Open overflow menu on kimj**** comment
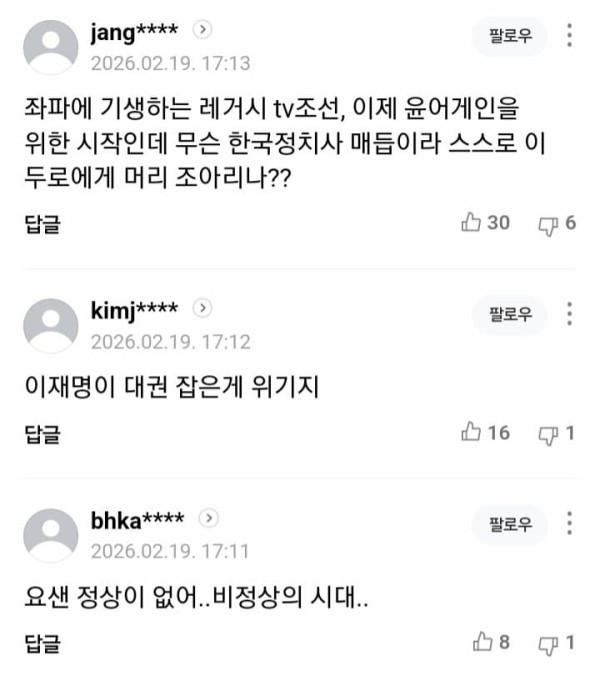Screen dimensions: 600x681 570,315
